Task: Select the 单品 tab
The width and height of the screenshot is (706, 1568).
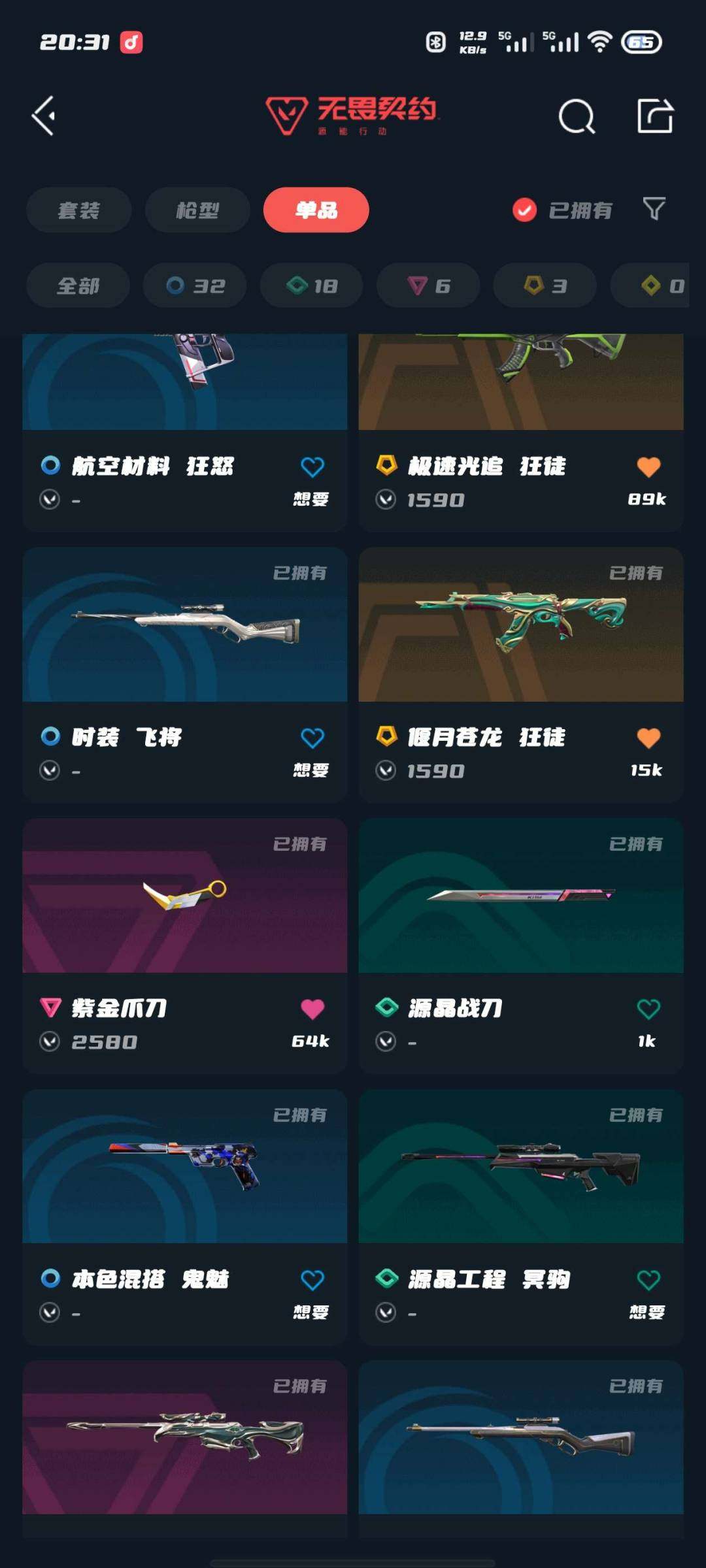Action: click(316, 210)
